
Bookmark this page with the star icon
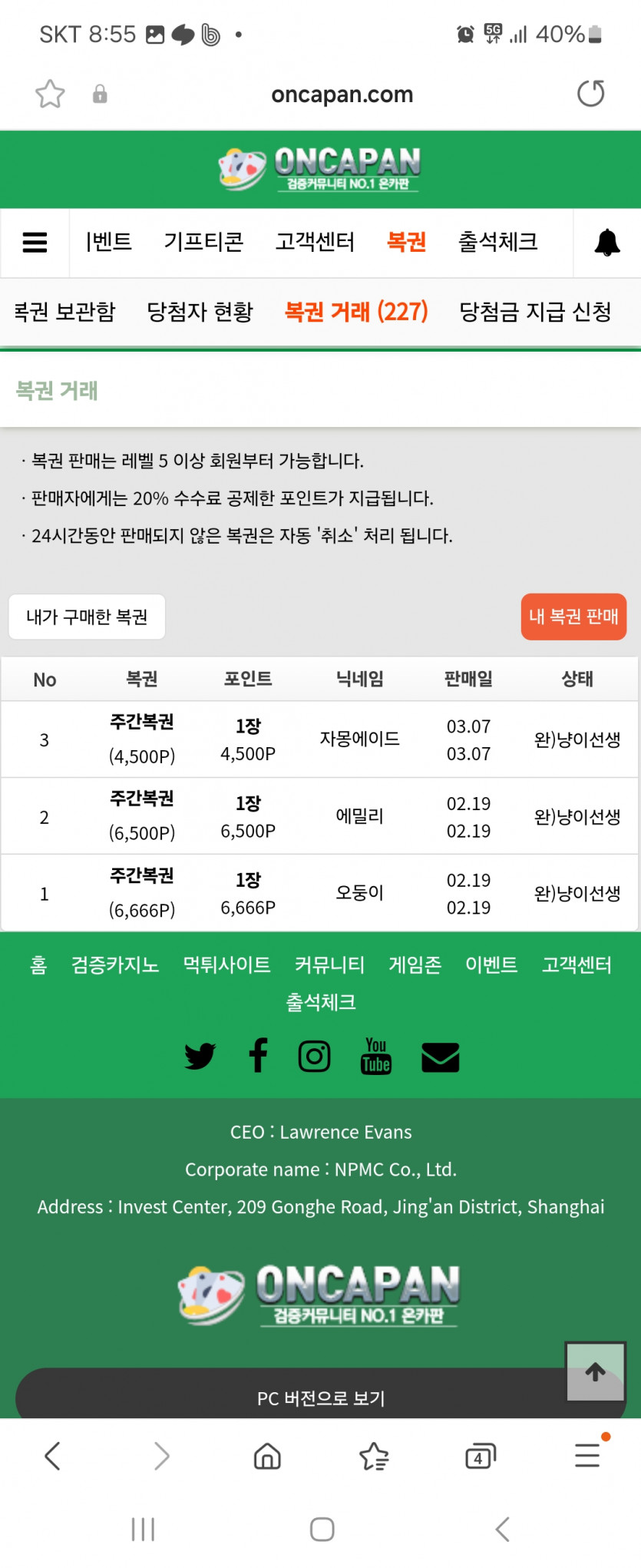pos(50,94)
